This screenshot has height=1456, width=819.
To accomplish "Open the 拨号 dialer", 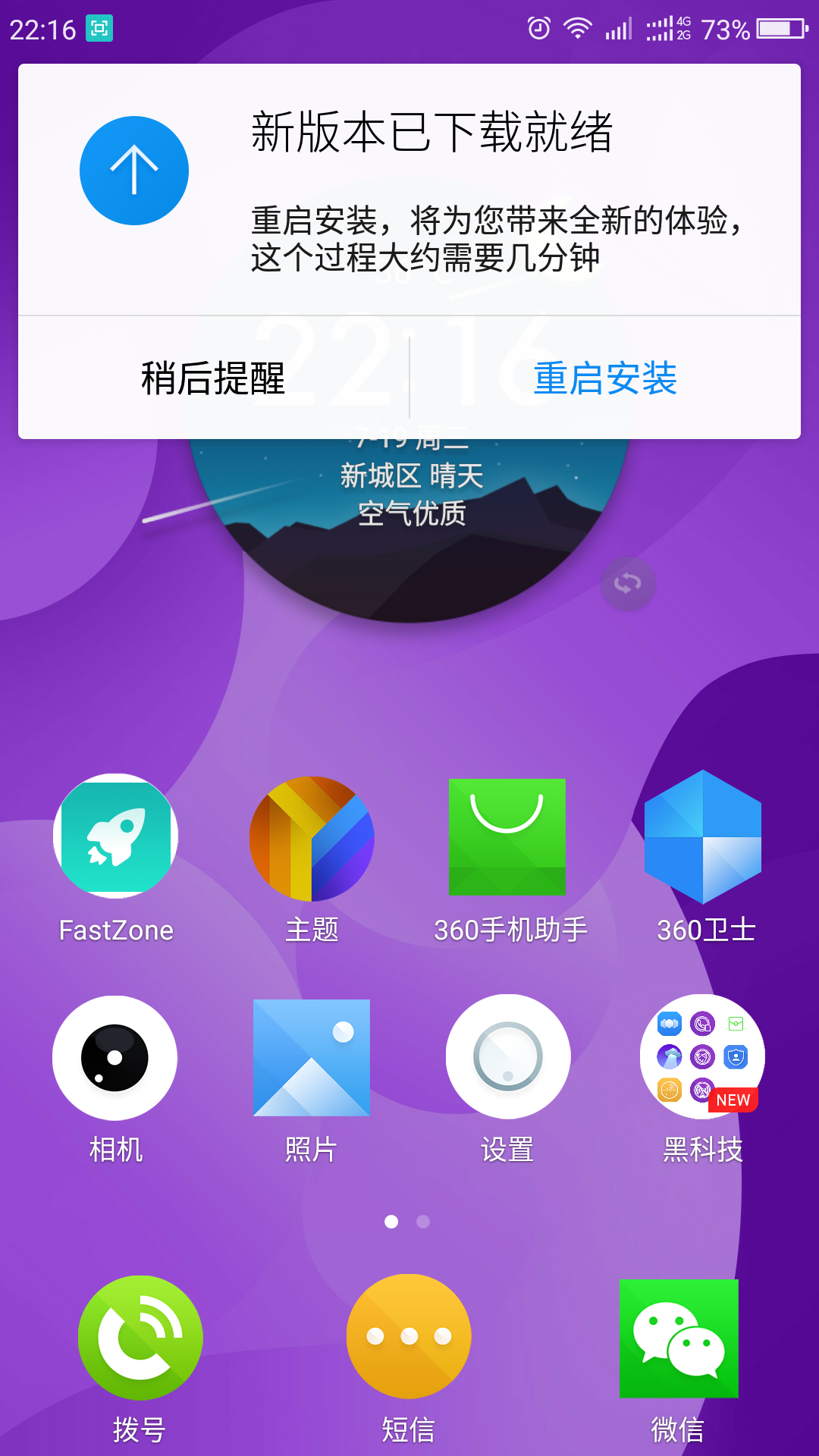I will coord(140,1338).
